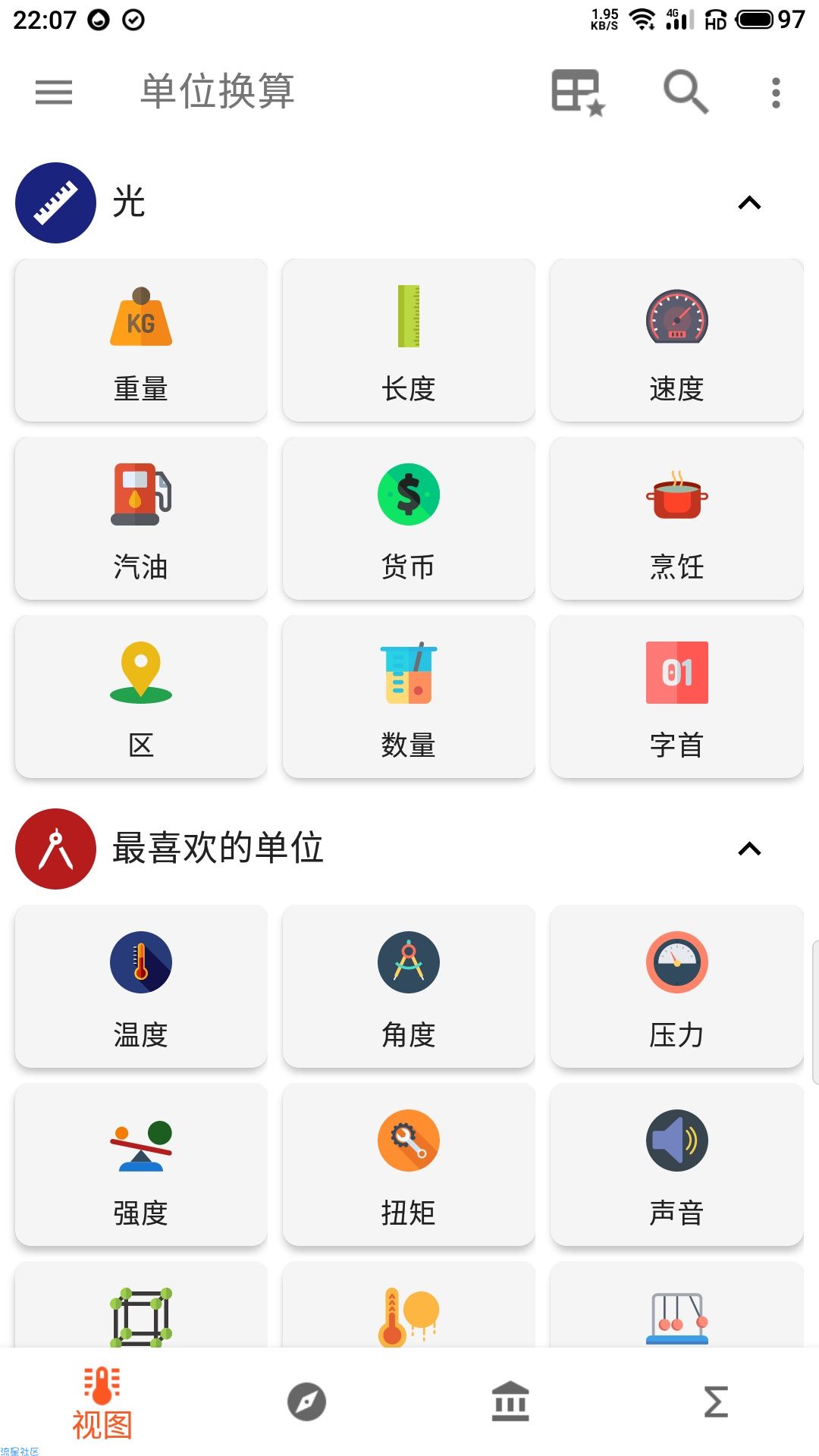Image resolution: width=819 pixels, height=1456 pixels.
Task: Open the 字首 prefix card
Action: pos(676,697)
